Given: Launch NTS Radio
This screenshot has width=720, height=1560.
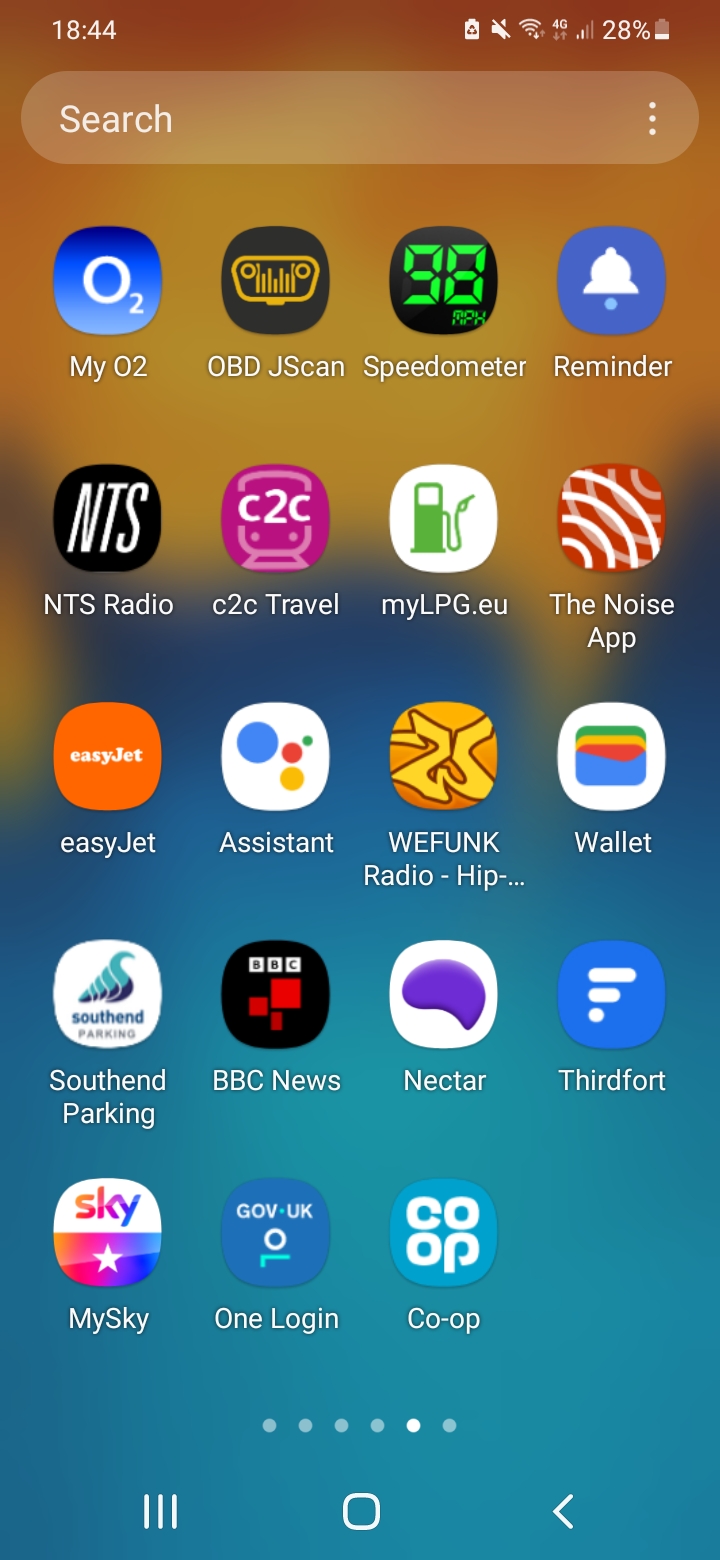Looking at the screenshot, I should click(x=108, y=518).
